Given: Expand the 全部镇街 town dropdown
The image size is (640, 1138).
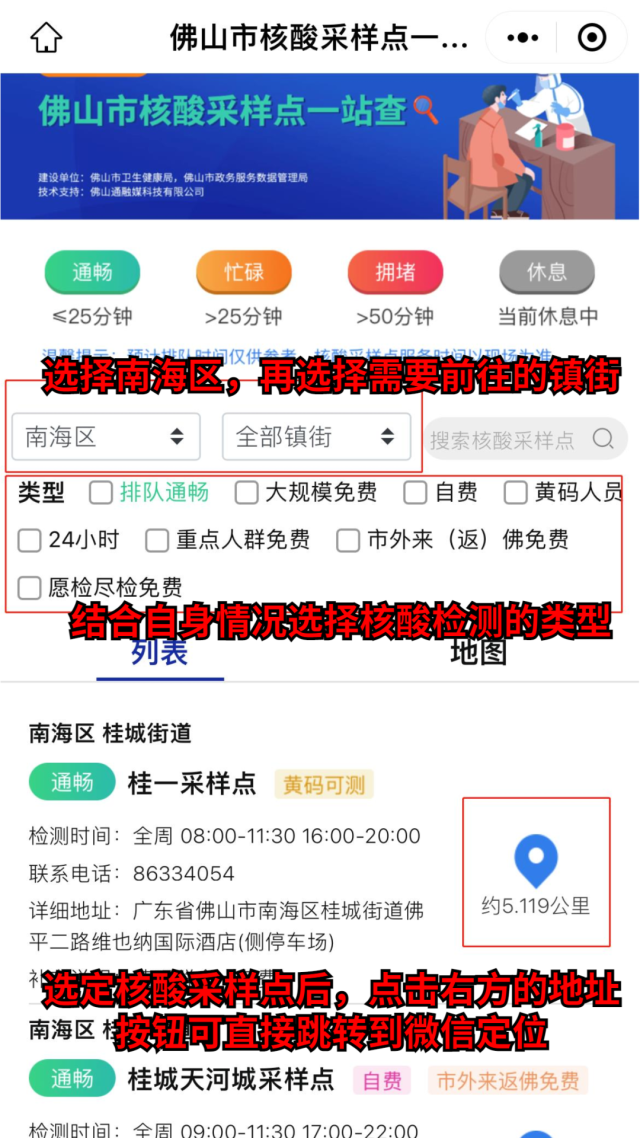Looking at the screenshot, I should coord(316,437).
